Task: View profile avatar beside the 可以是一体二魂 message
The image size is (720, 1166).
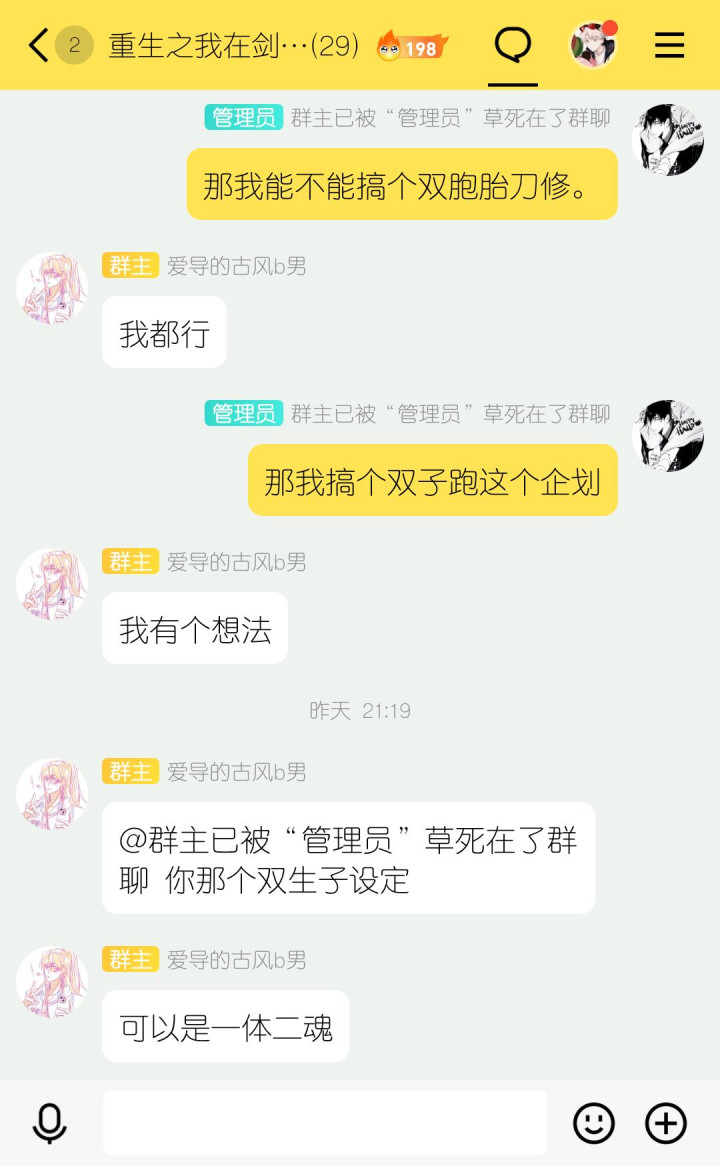Action: click(x=52, y=982)
